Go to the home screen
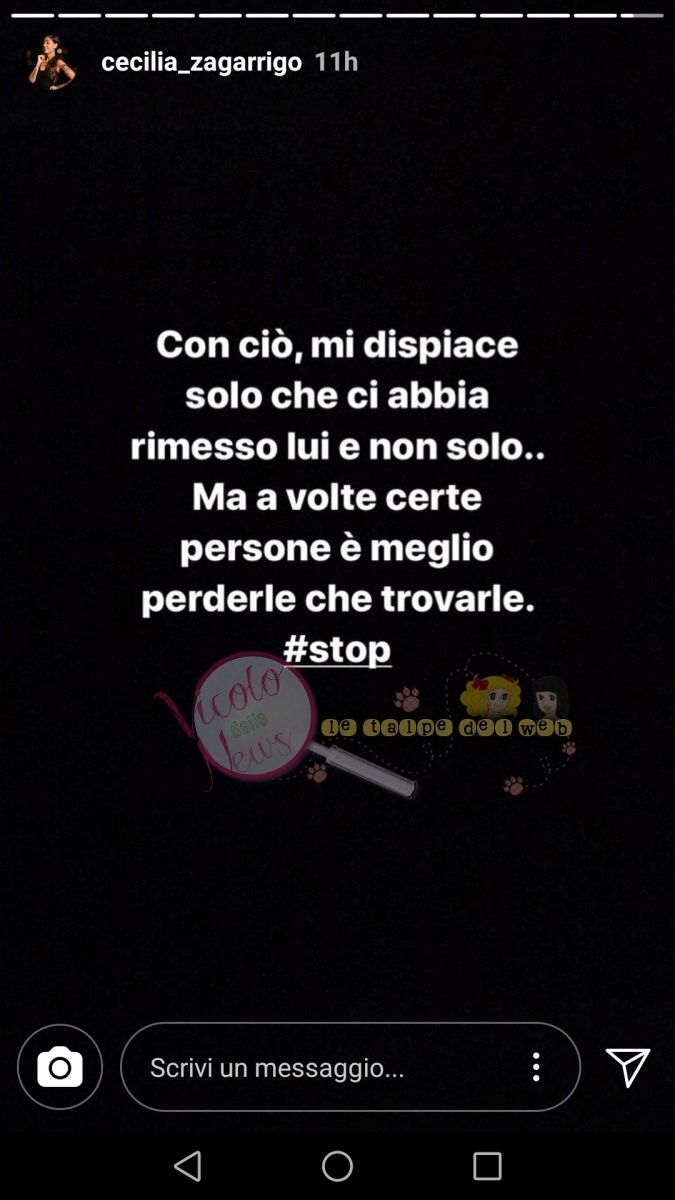Screen dimensions: 675x1200 [337, 1166]
